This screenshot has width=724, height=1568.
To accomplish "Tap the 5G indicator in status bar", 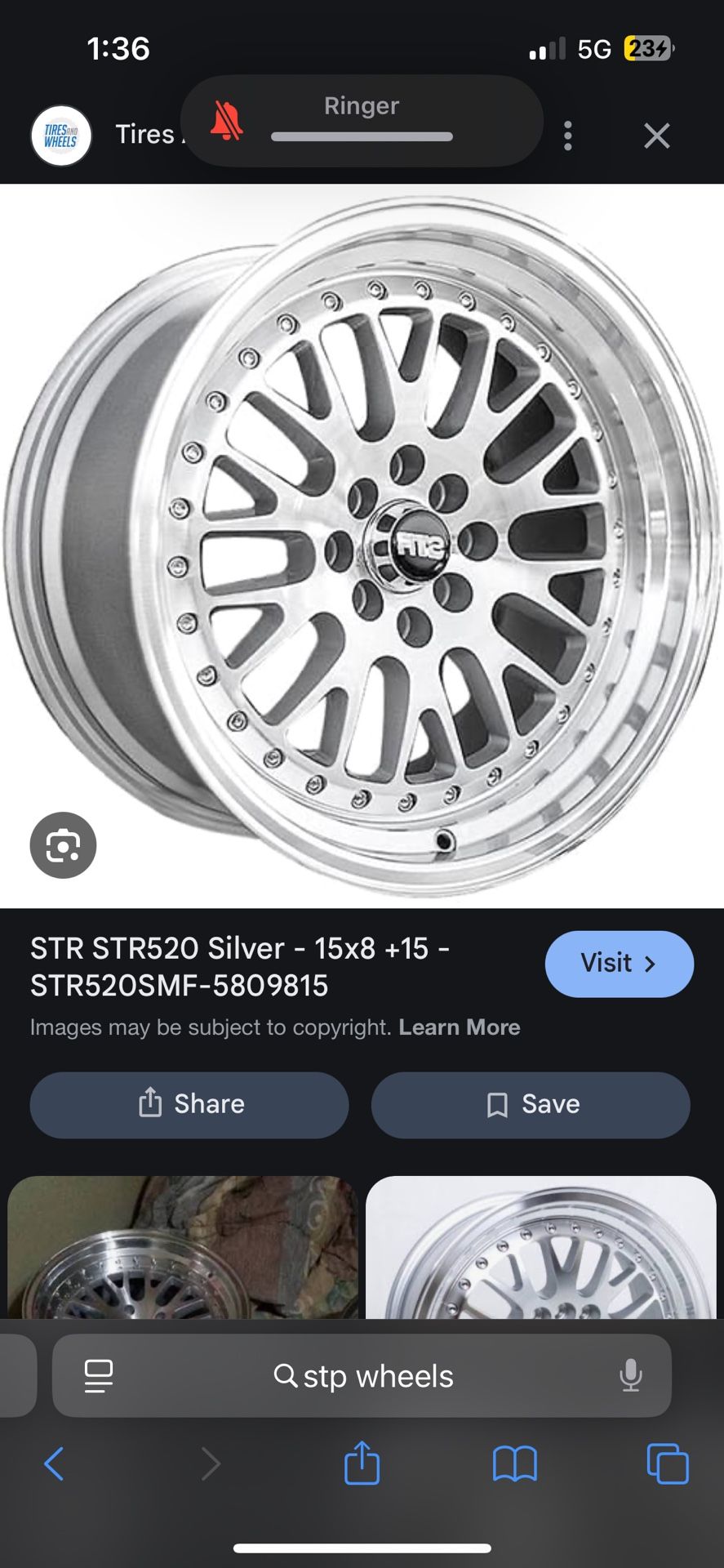I will 595,49.
